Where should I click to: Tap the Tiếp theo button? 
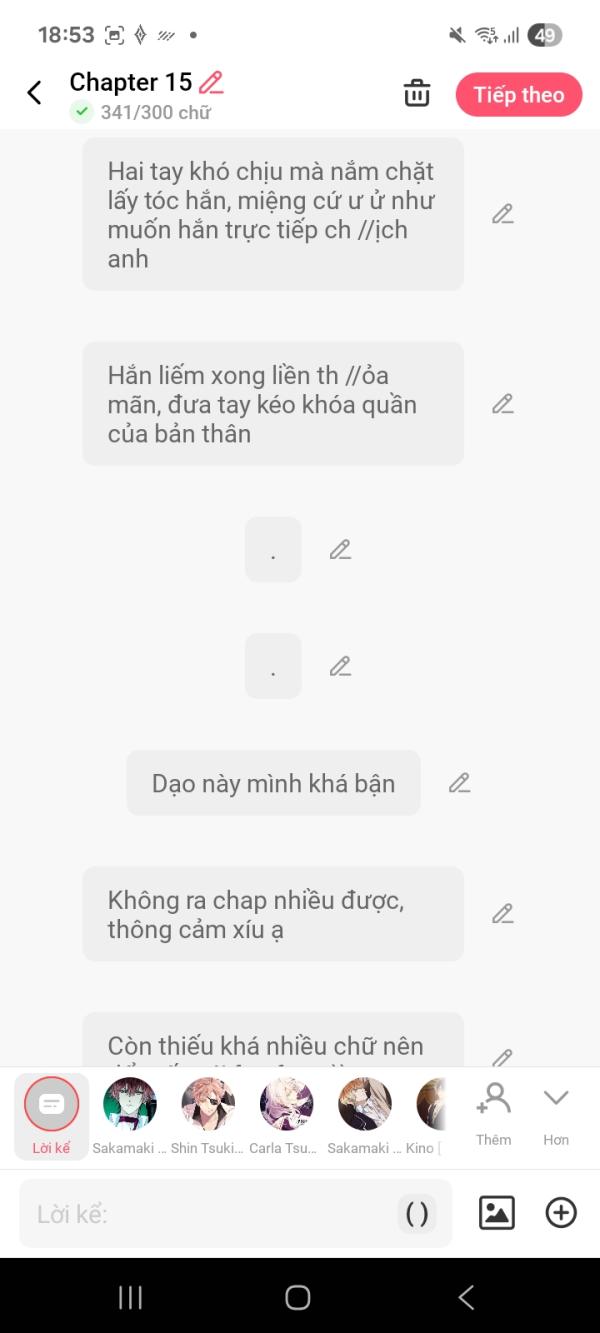pos(519,95)
